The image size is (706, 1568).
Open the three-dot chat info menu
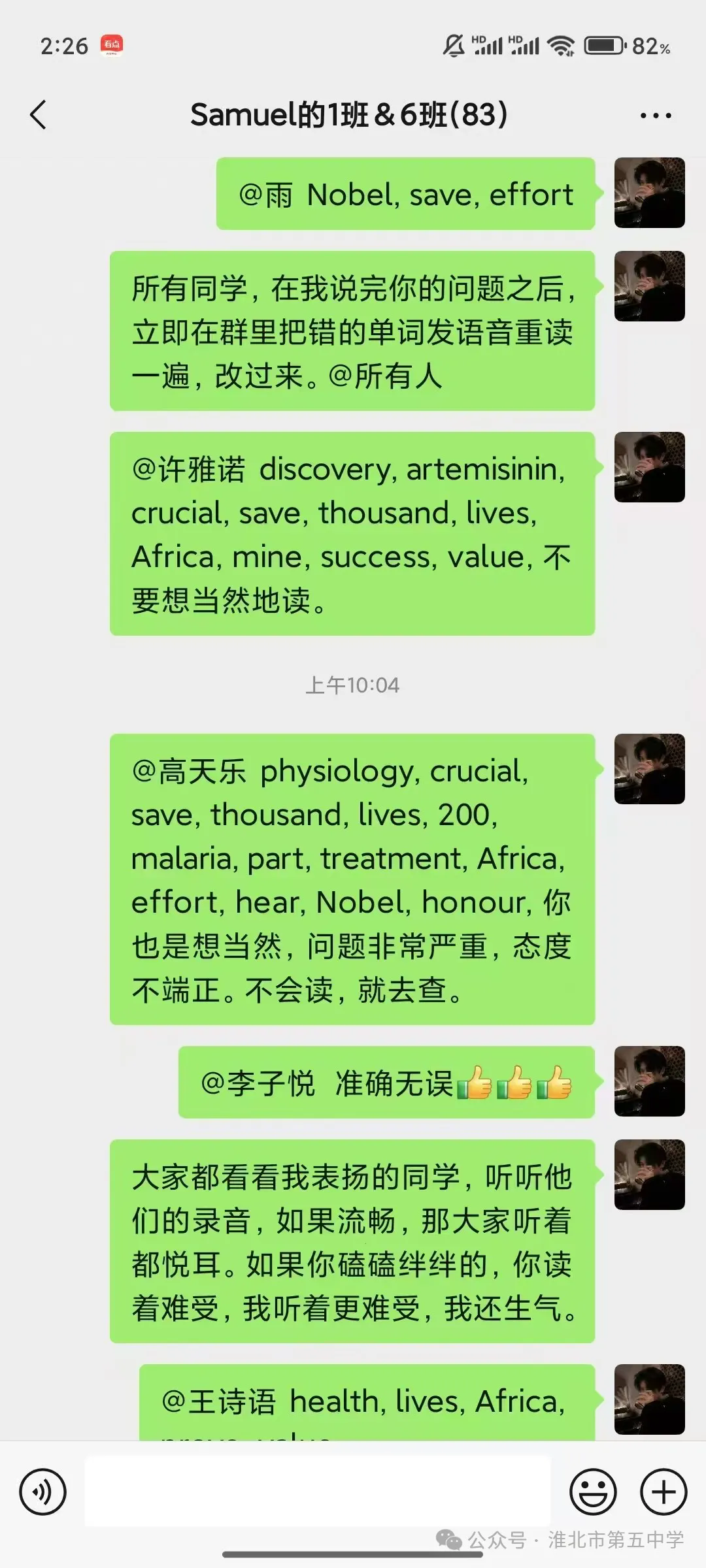[x=656, y=116]
